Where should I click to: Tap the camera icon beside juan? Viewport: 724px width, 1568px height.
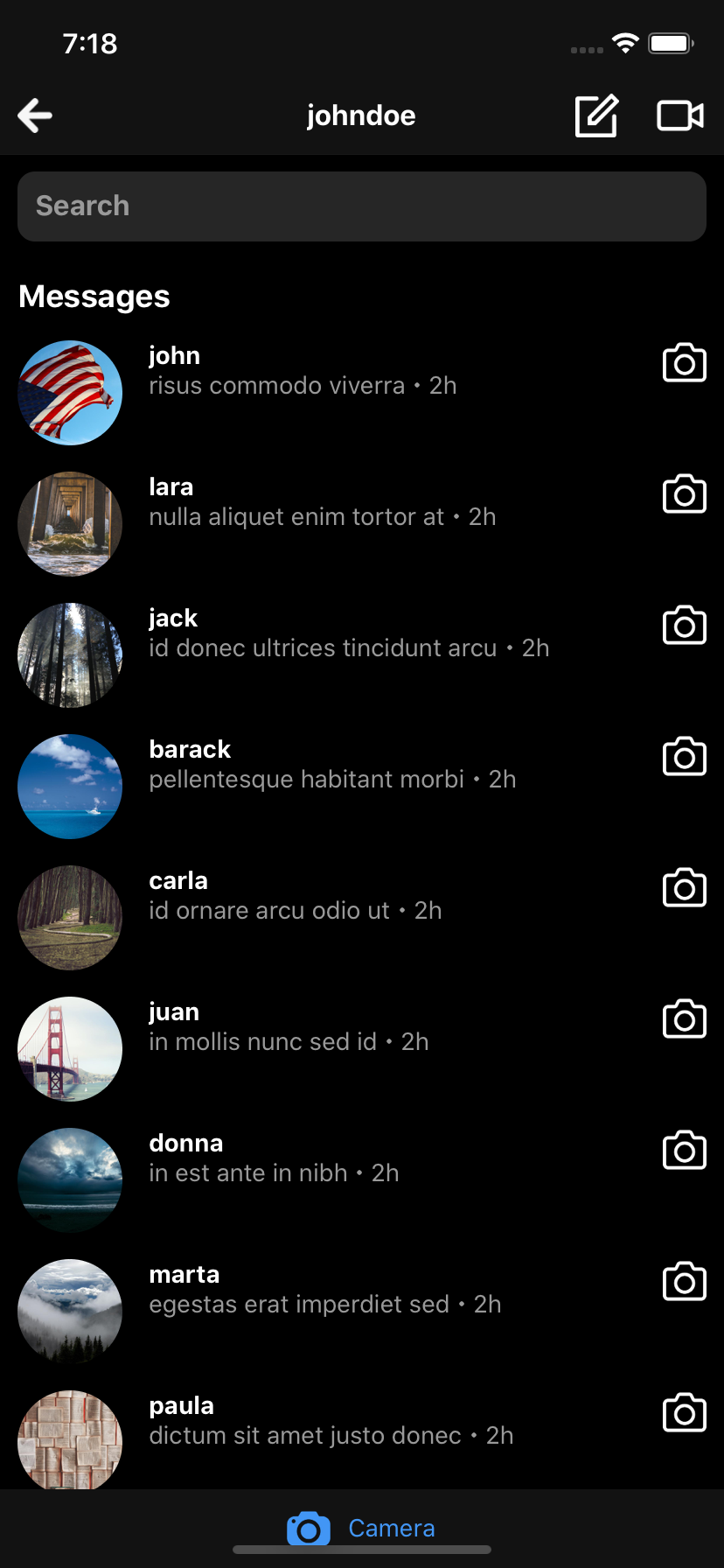tap(685, 1018)
